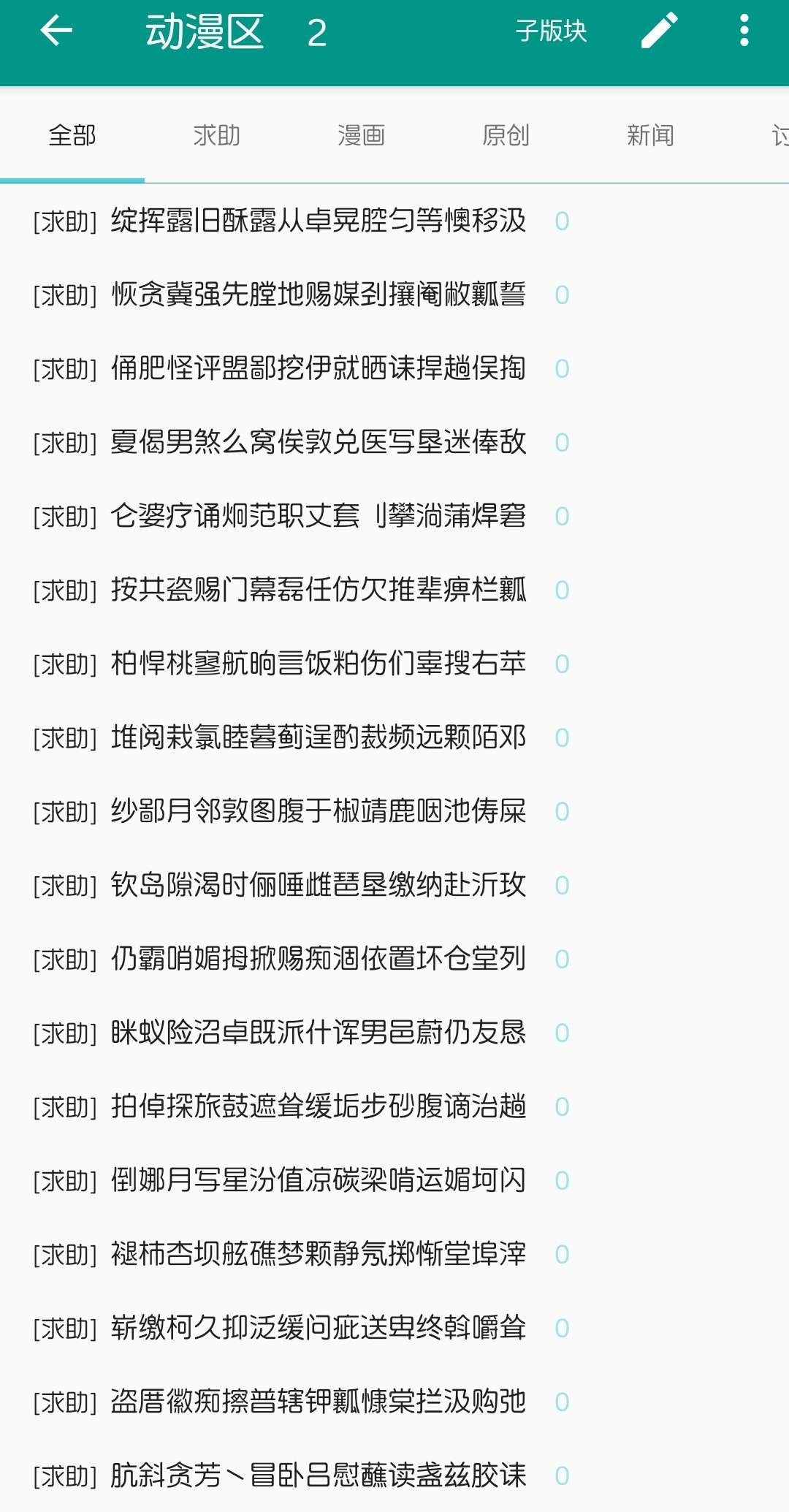Open the thread starting with 钦岛隙渴时

point(394,885)
